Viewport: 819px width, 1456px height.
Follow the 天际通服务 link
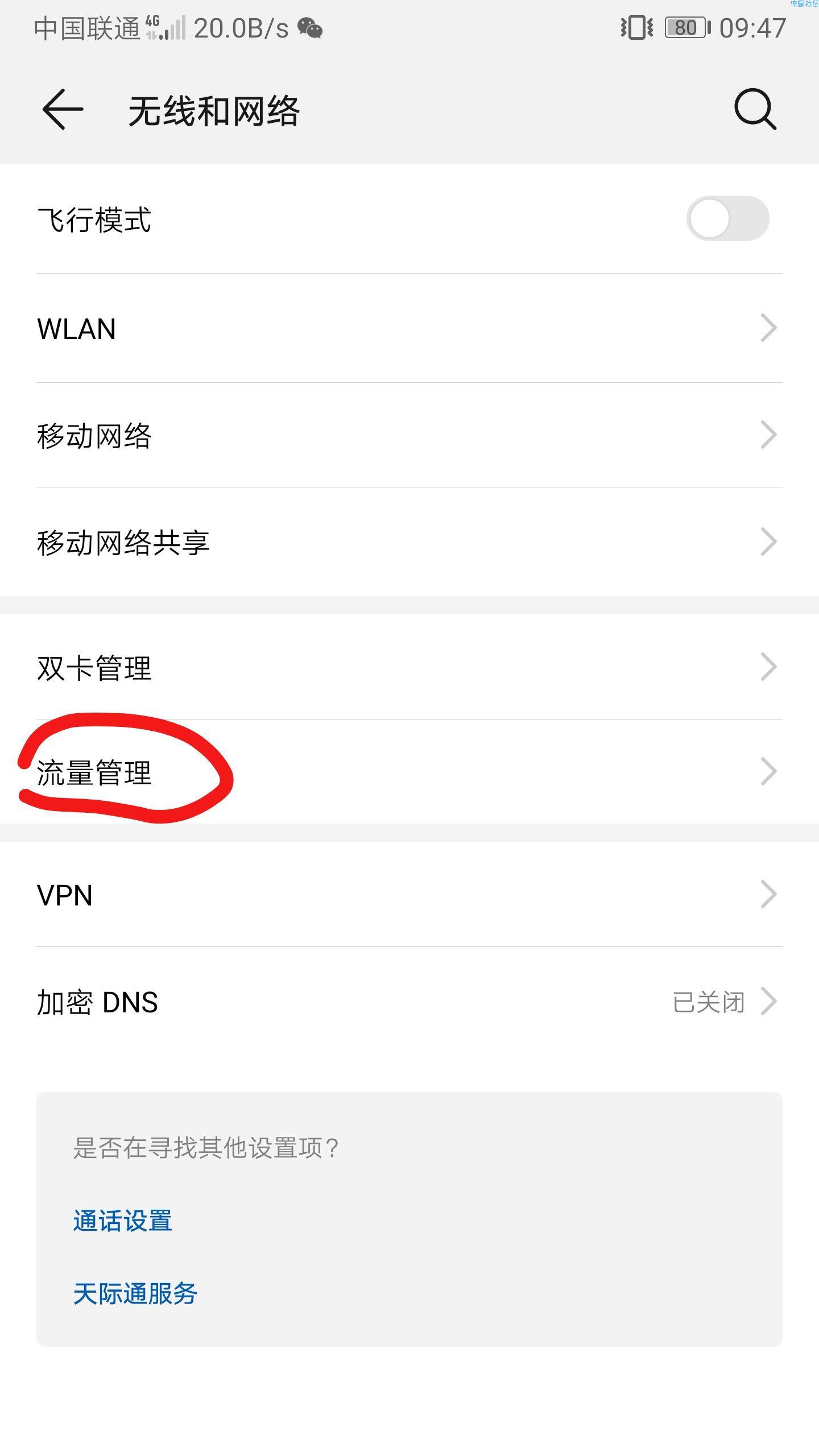(135, 1293)
